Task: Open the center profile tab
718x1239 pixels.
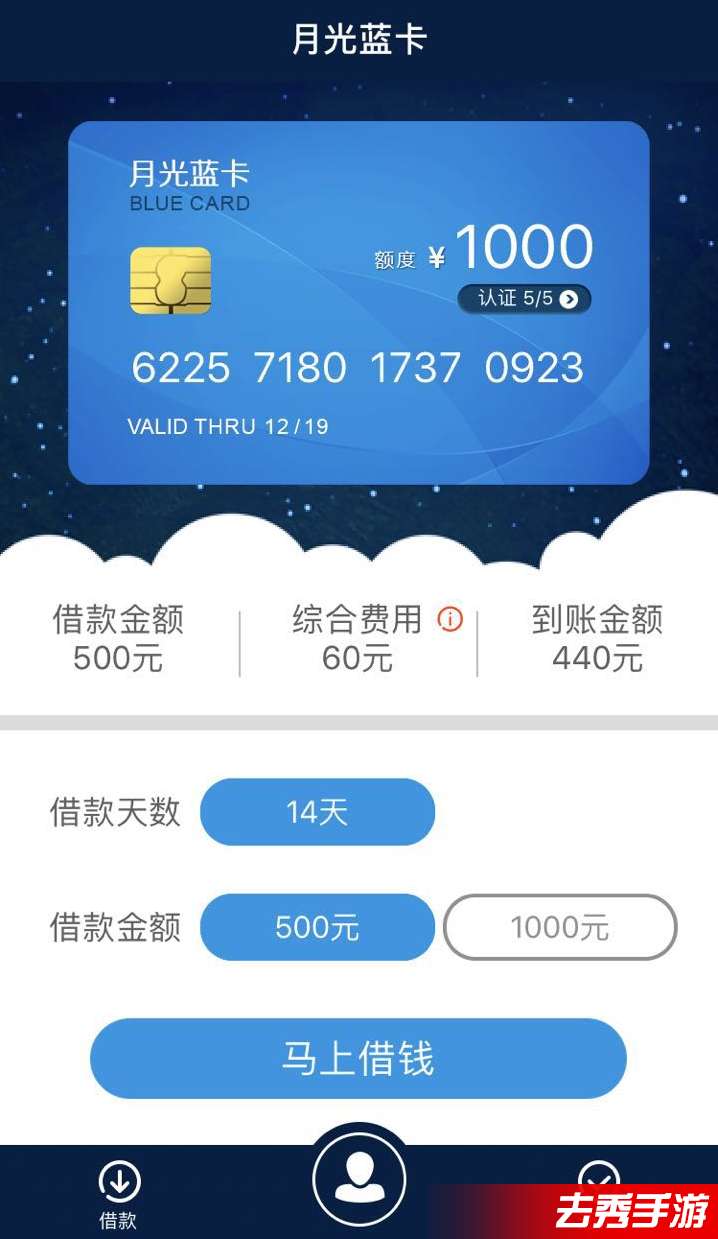Action: (359, 1180)
